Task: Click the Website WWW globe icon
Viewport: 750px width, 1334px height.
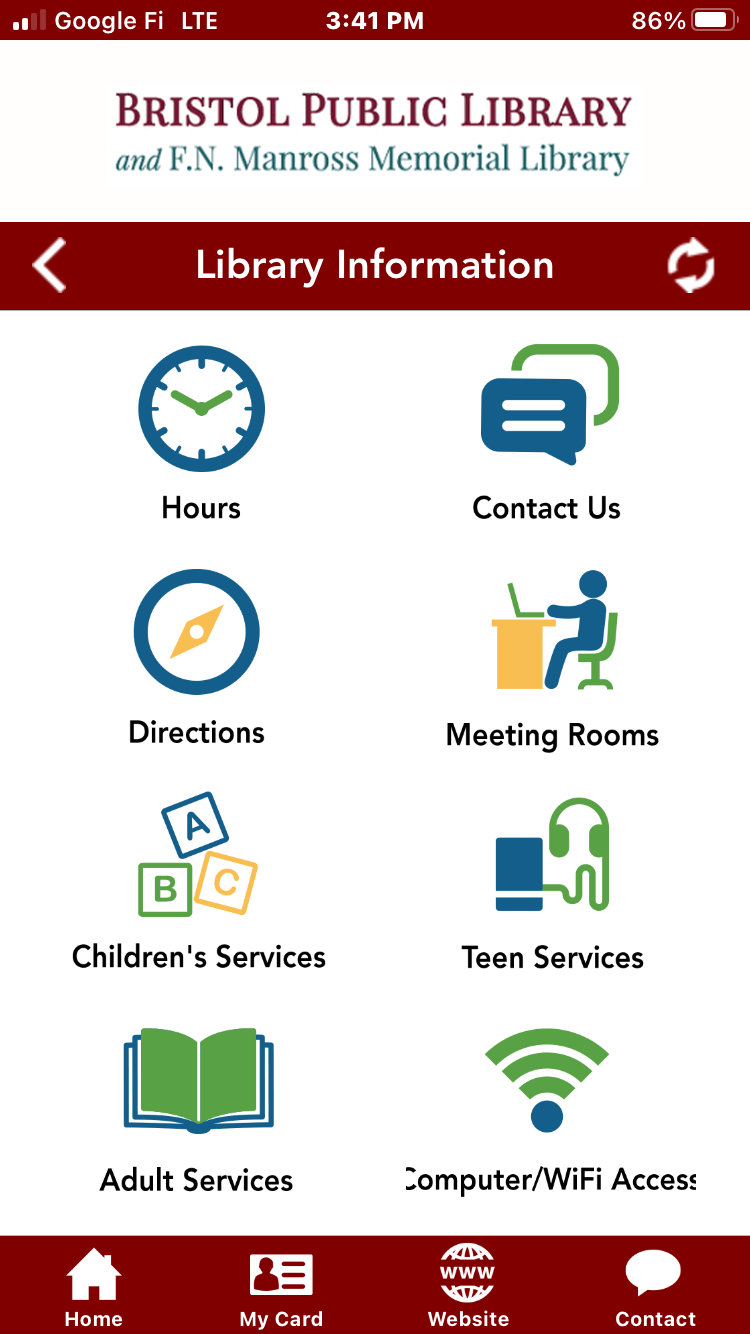Action: coord(467,1274)
